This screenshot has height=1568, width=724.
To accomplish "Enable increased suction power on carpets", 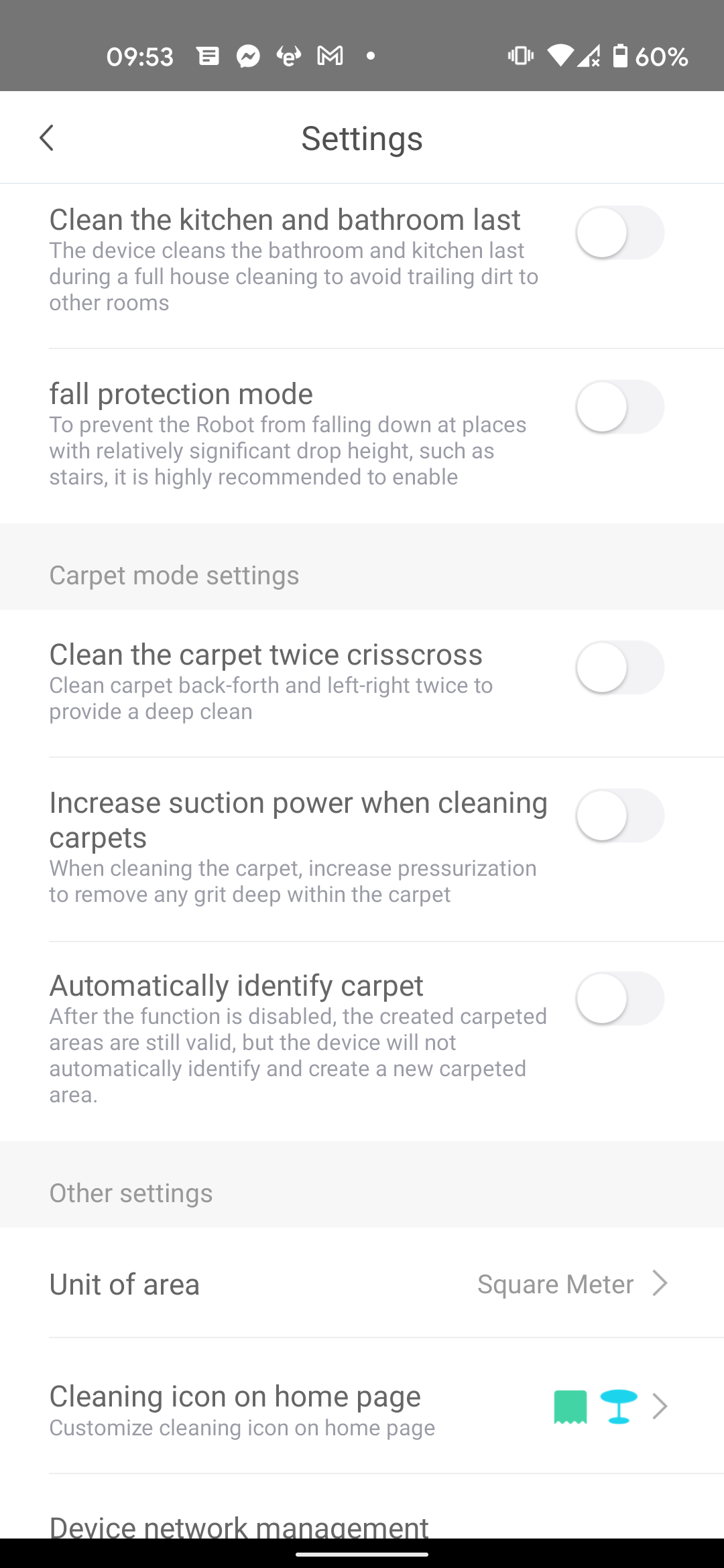I will [x=620, y=815].
